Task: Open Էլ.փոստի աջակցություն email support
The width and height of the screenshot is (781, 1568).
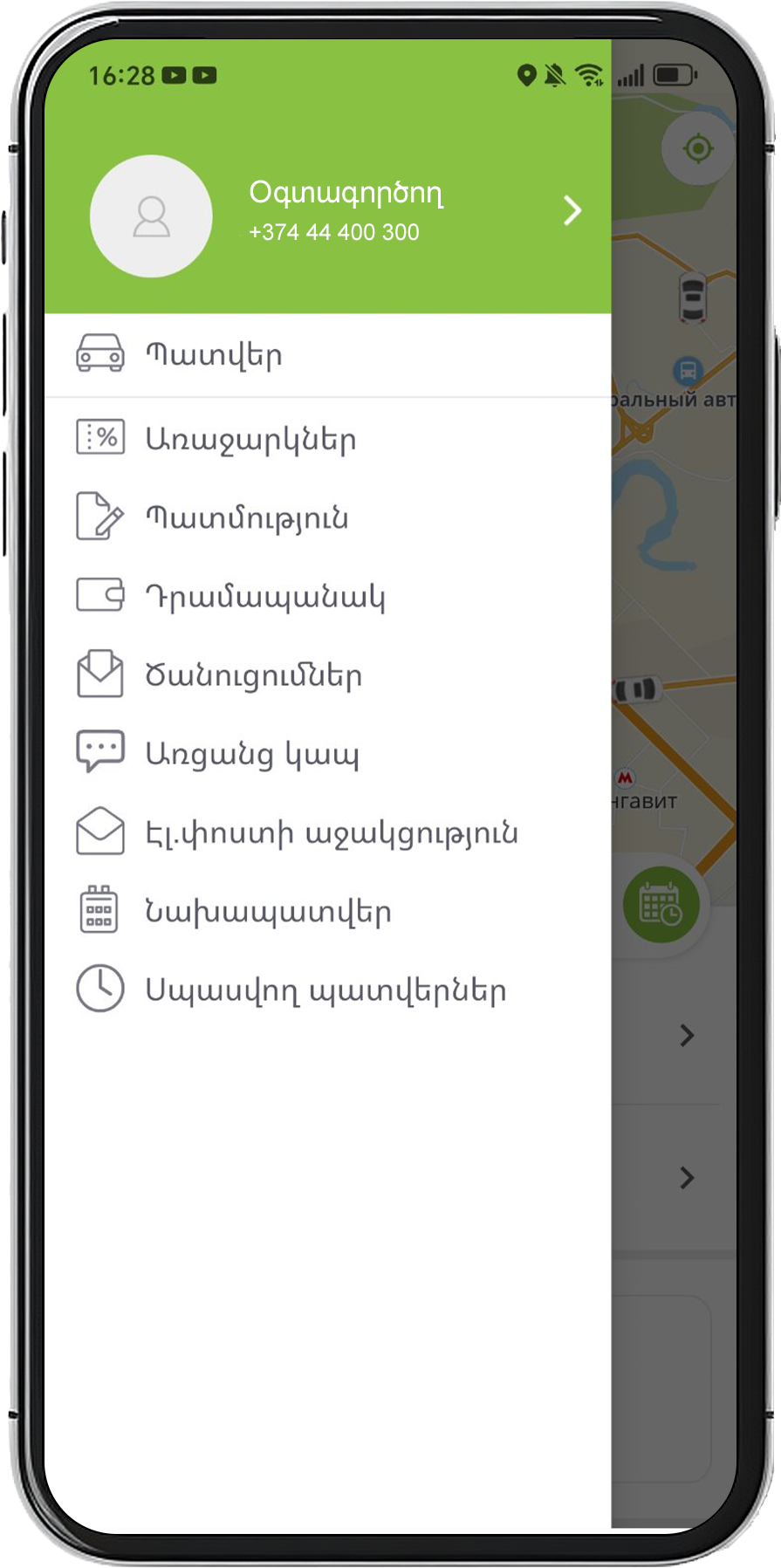Action: click(x=332, y=833)
